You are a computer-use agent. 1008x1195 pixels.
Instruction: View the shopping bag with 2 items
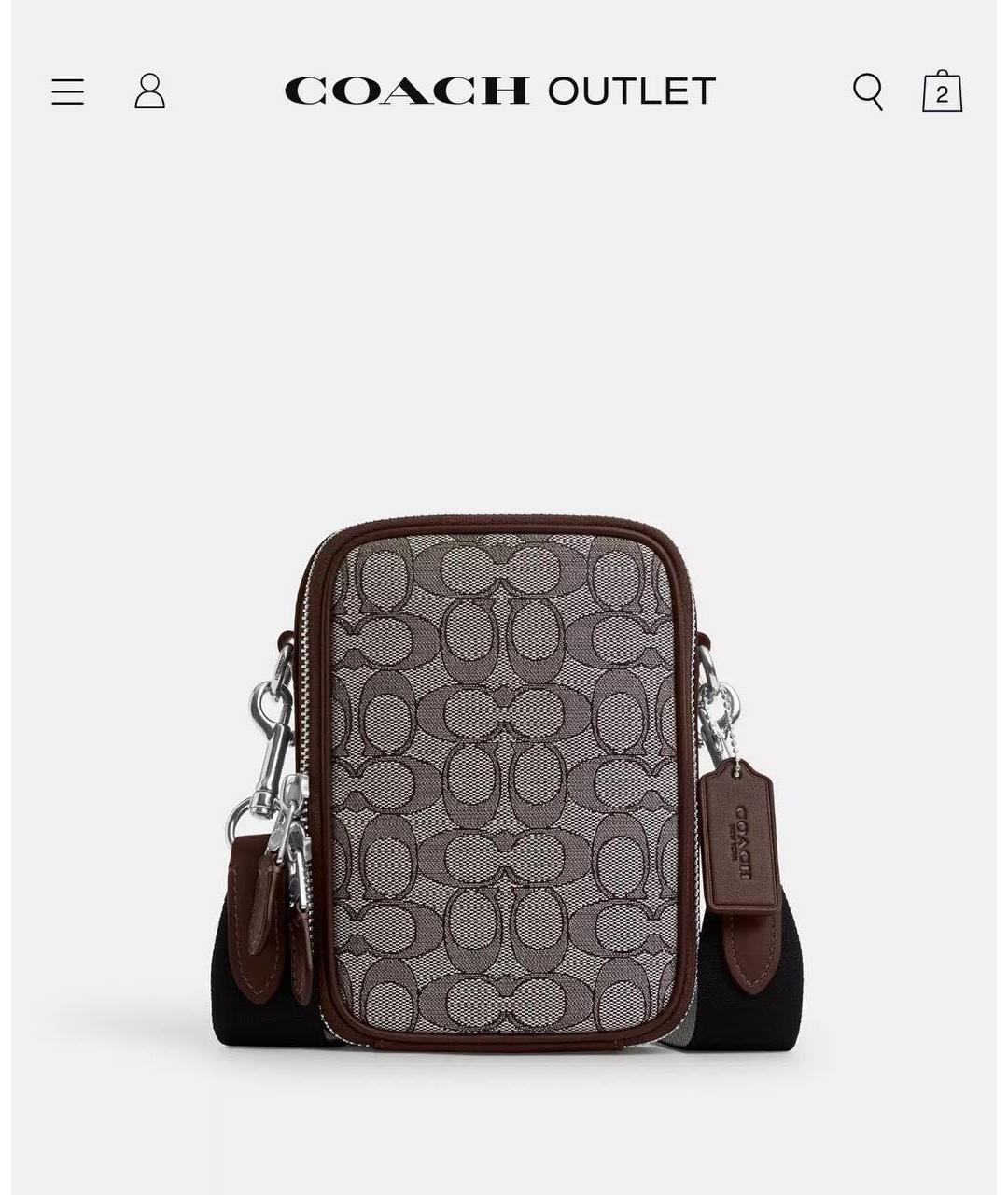click(x=942, y=91)
